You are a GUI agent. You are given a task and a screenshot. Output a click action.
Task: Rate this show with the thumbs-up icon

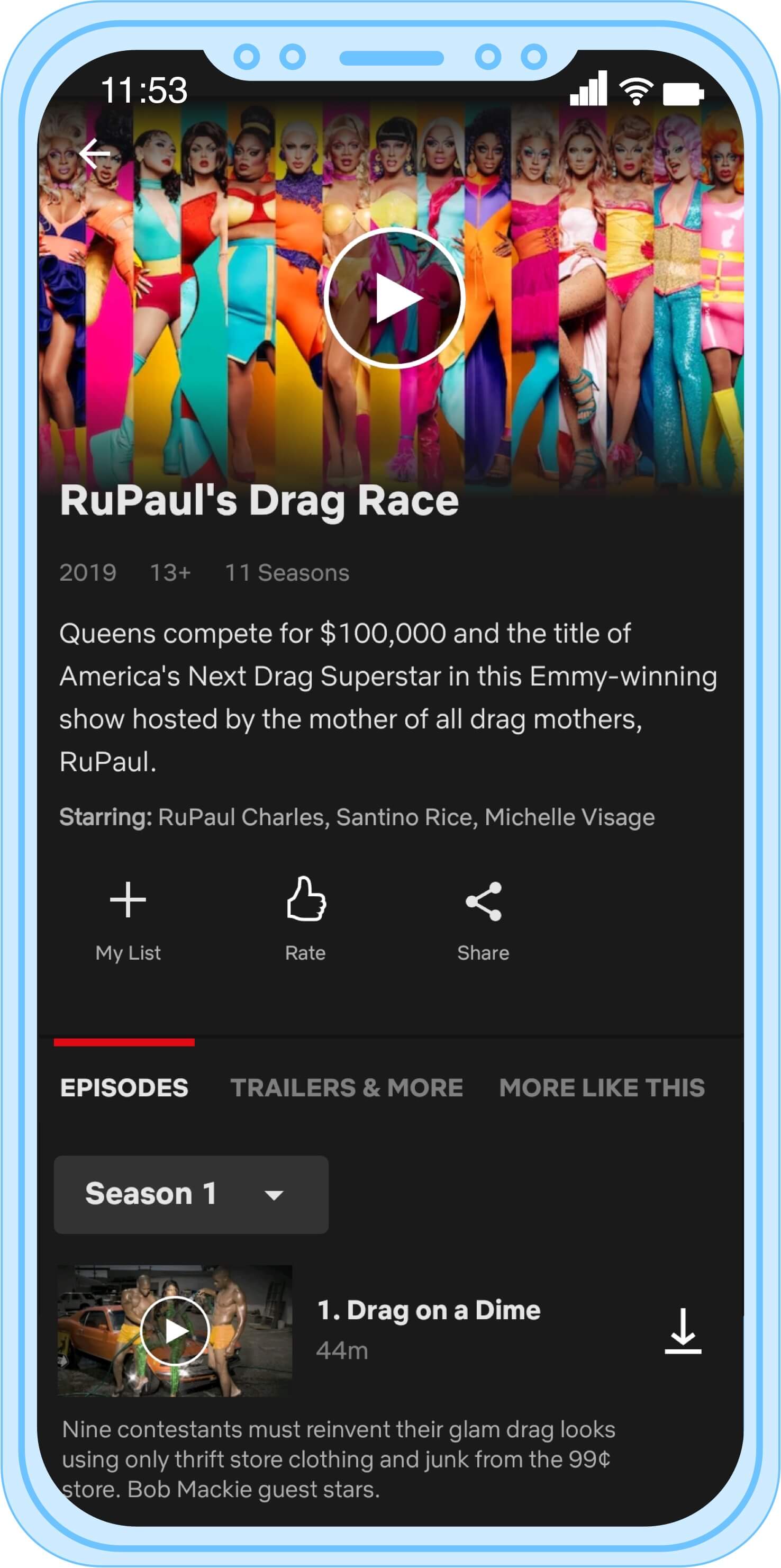coord(306,899)
